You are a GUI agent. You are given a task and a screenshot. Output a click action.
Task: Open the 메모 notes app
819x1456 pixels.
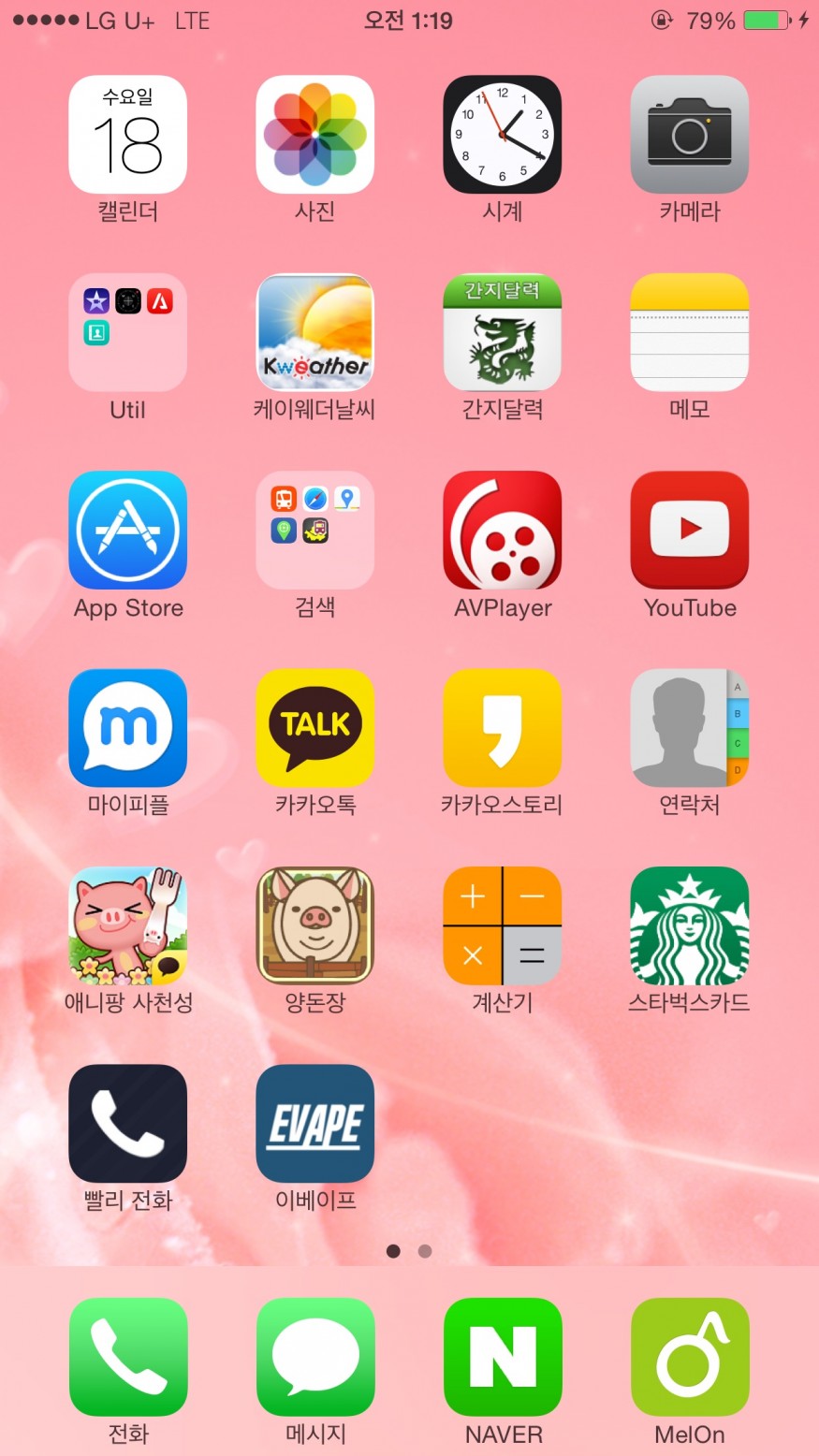coord(689,332)
